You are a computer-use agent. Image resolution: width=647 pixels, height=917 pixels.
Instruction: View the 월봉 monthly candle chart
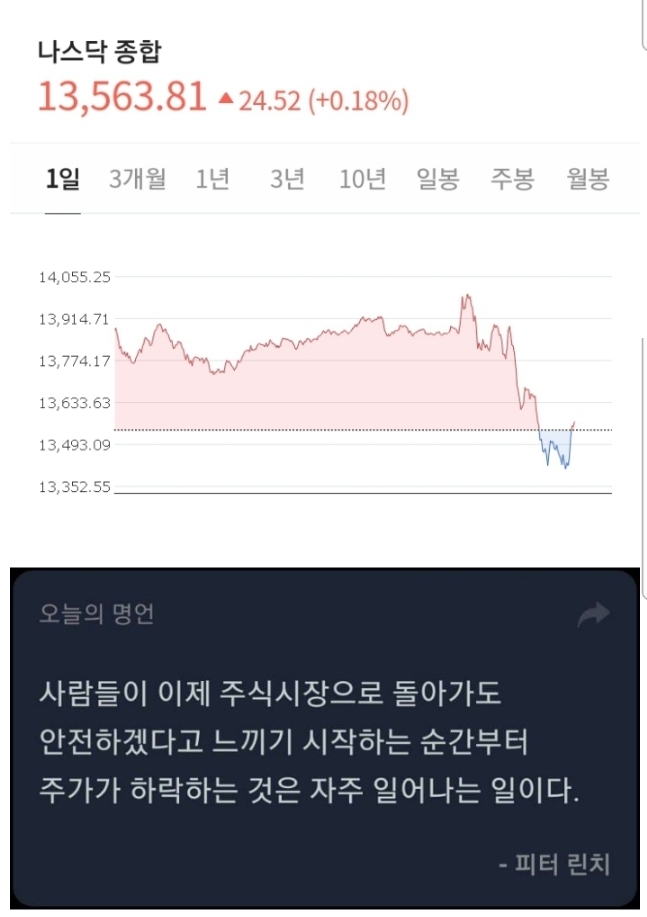[587, 180]
